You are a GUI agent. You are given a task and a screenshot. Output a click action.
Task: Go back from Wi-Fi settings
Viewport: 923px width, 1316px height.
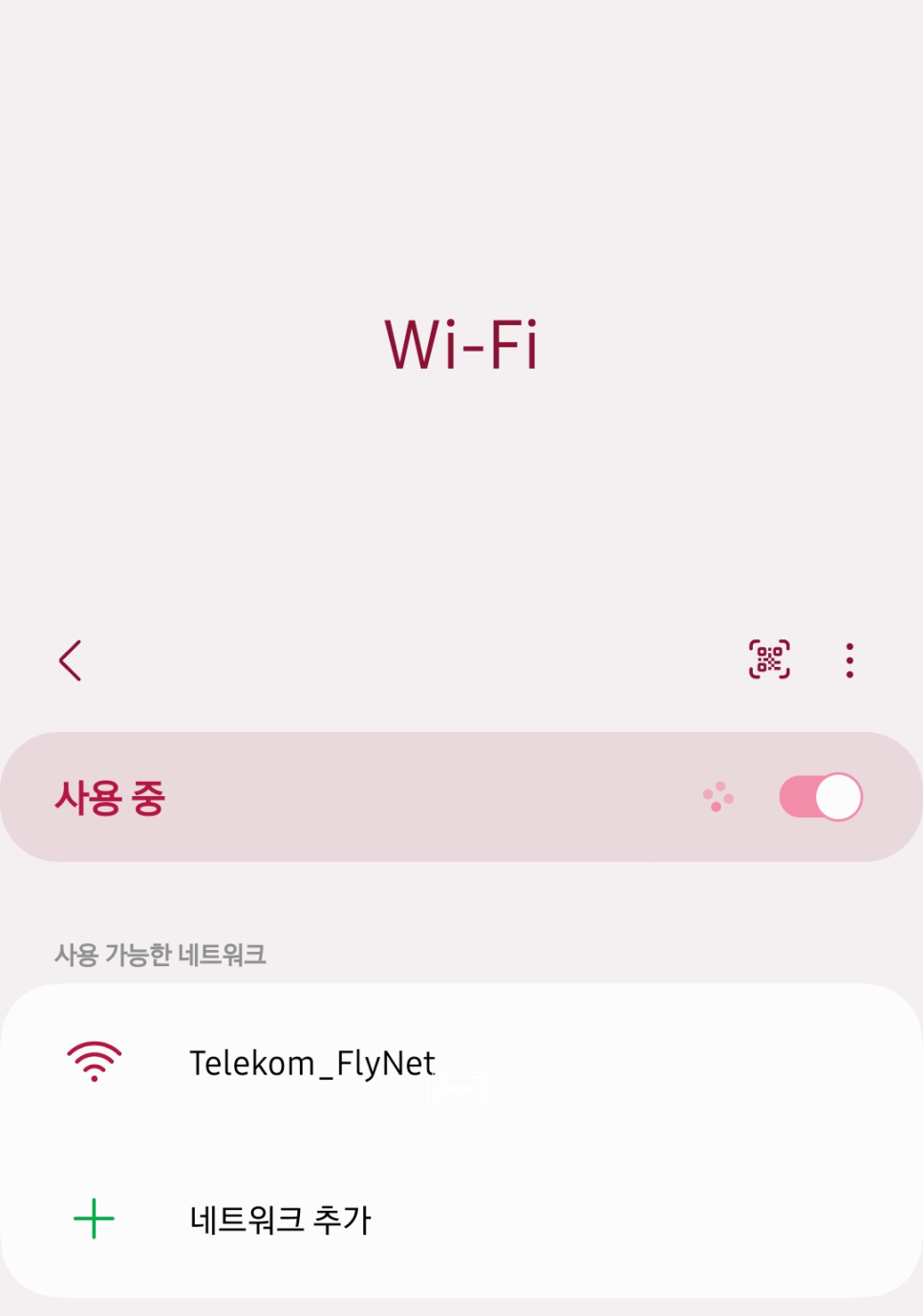71,660
